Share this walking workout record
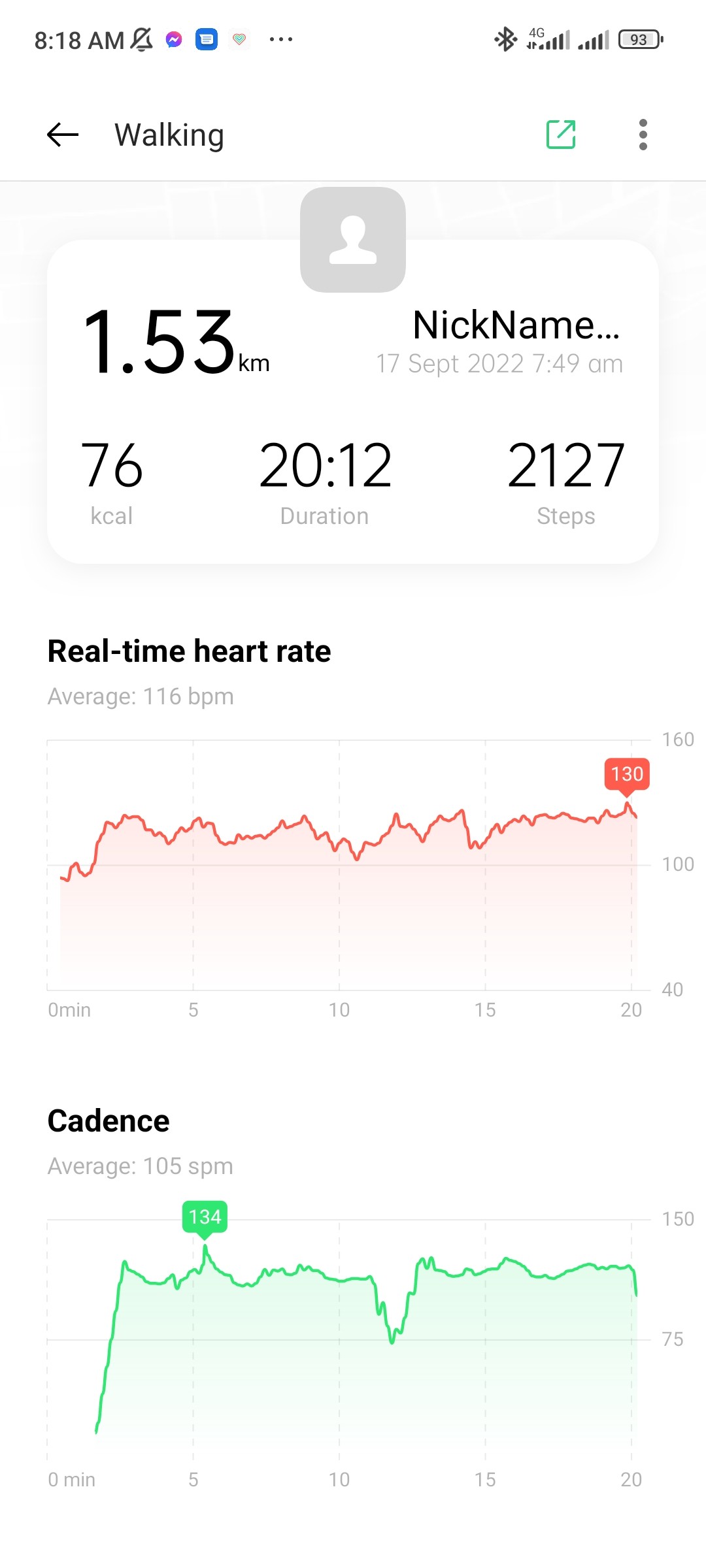The height and width of the screenshot is (1568, 706). (561, 135)
